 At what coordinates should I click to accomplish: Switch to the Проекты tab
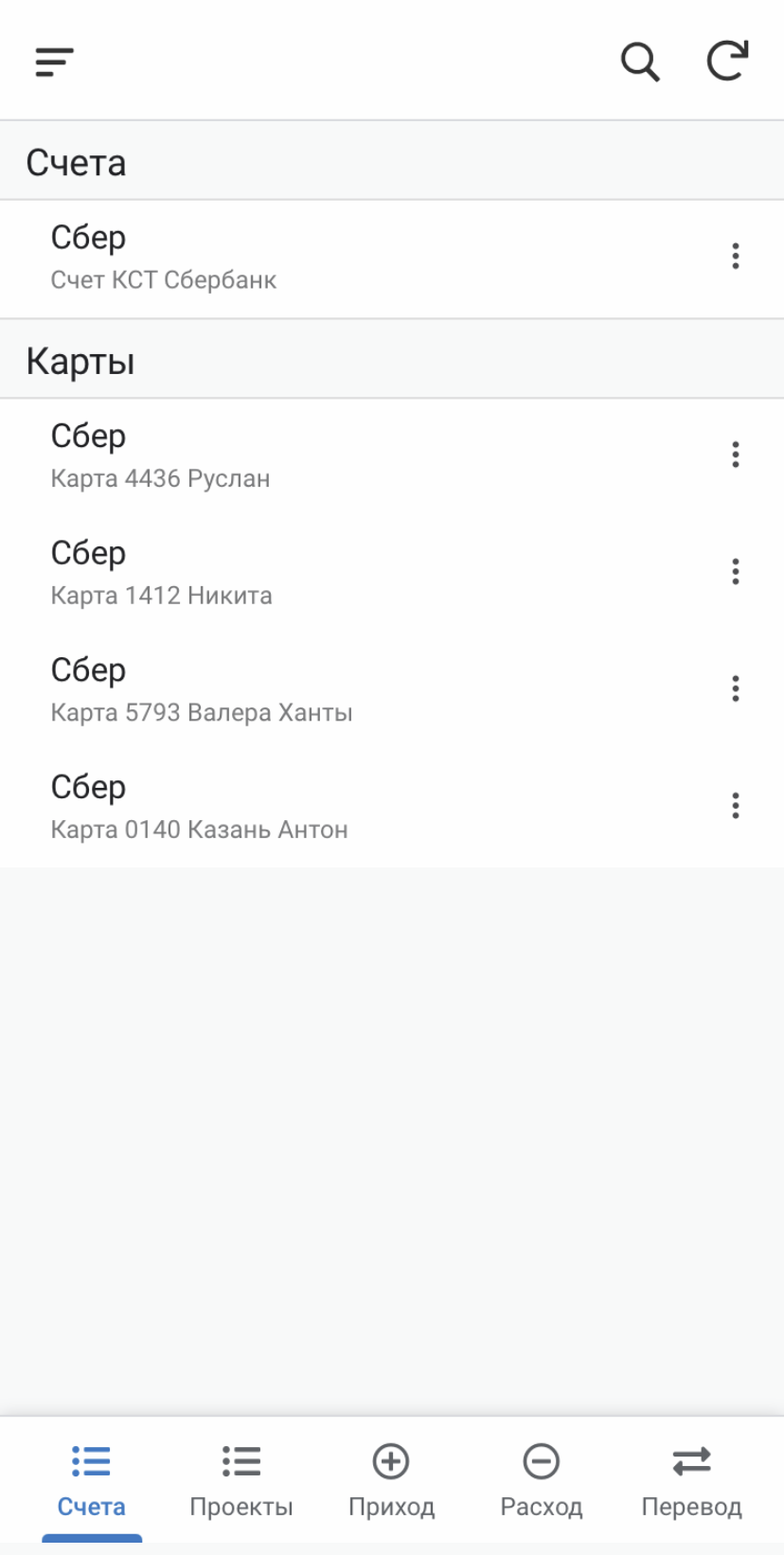coord(241,1482)
